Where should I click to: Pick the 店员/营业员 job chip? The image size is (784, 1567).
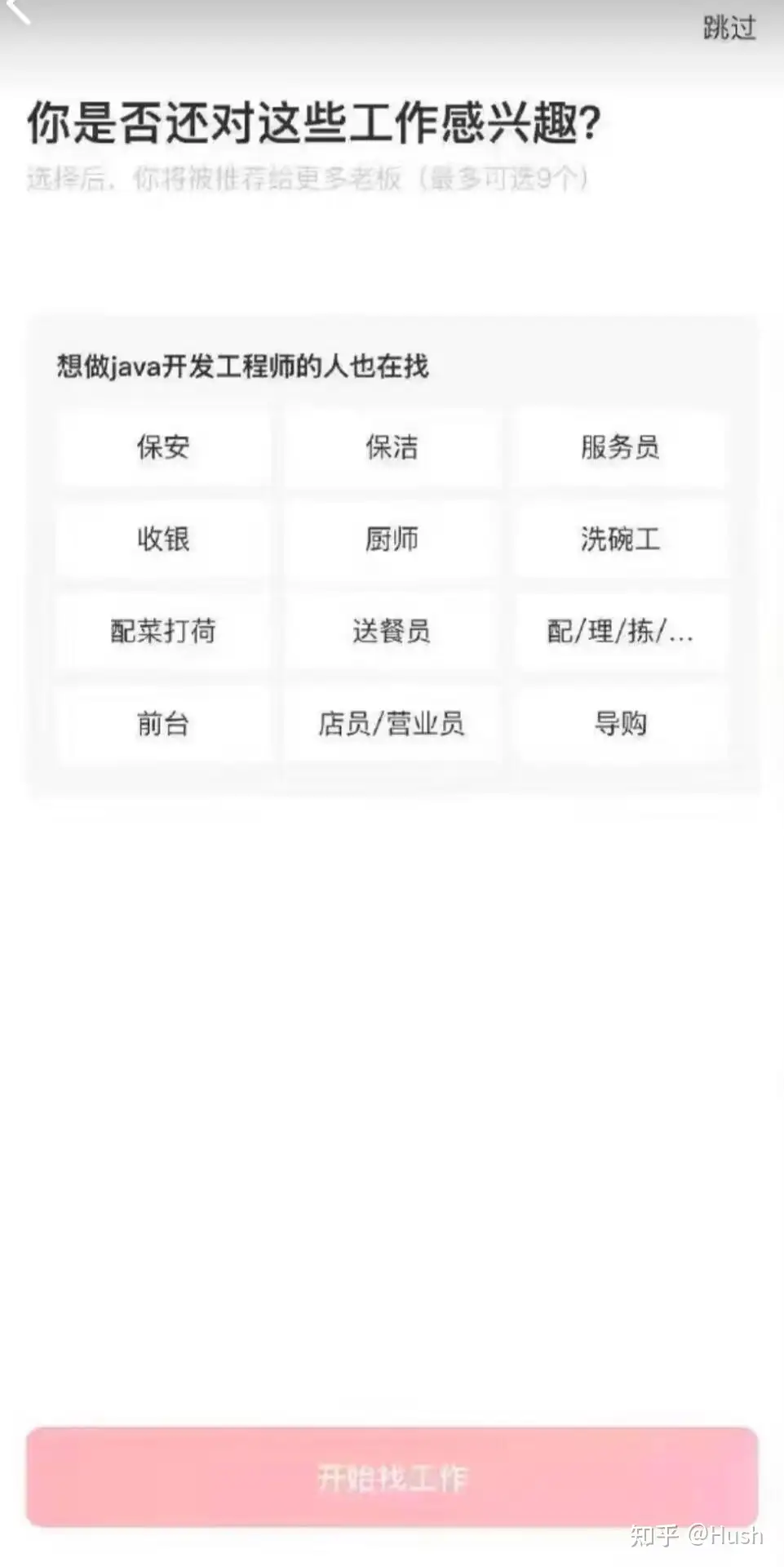392,724
